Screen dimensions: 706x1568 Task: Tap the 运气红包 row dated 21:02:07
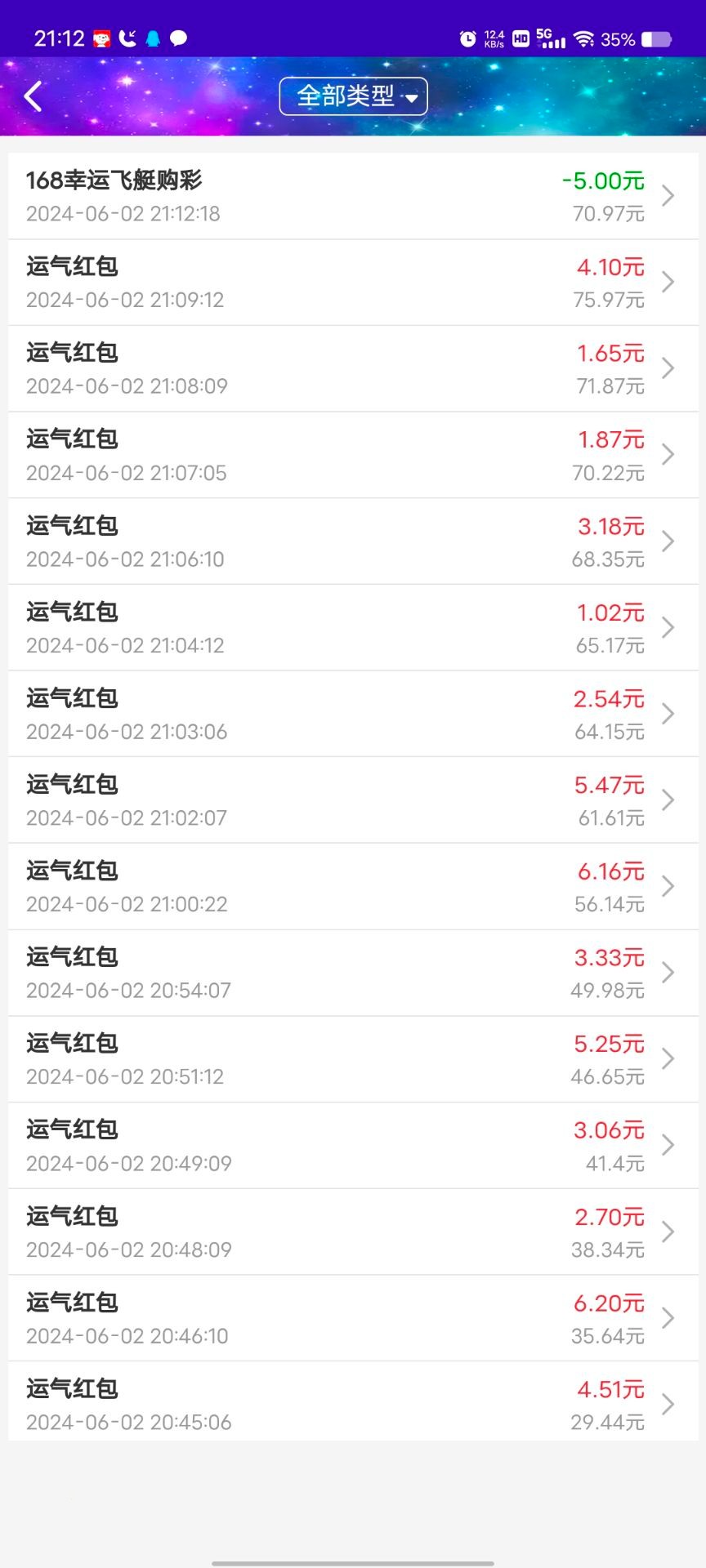pyautogui.click(x=353, y=800)
